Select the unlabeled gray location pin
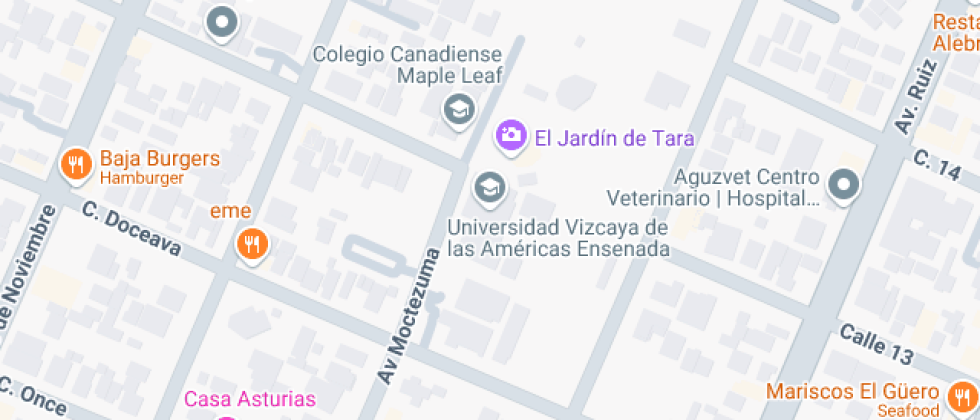Screen dimensions: 980x420 (x=222, y=24)
